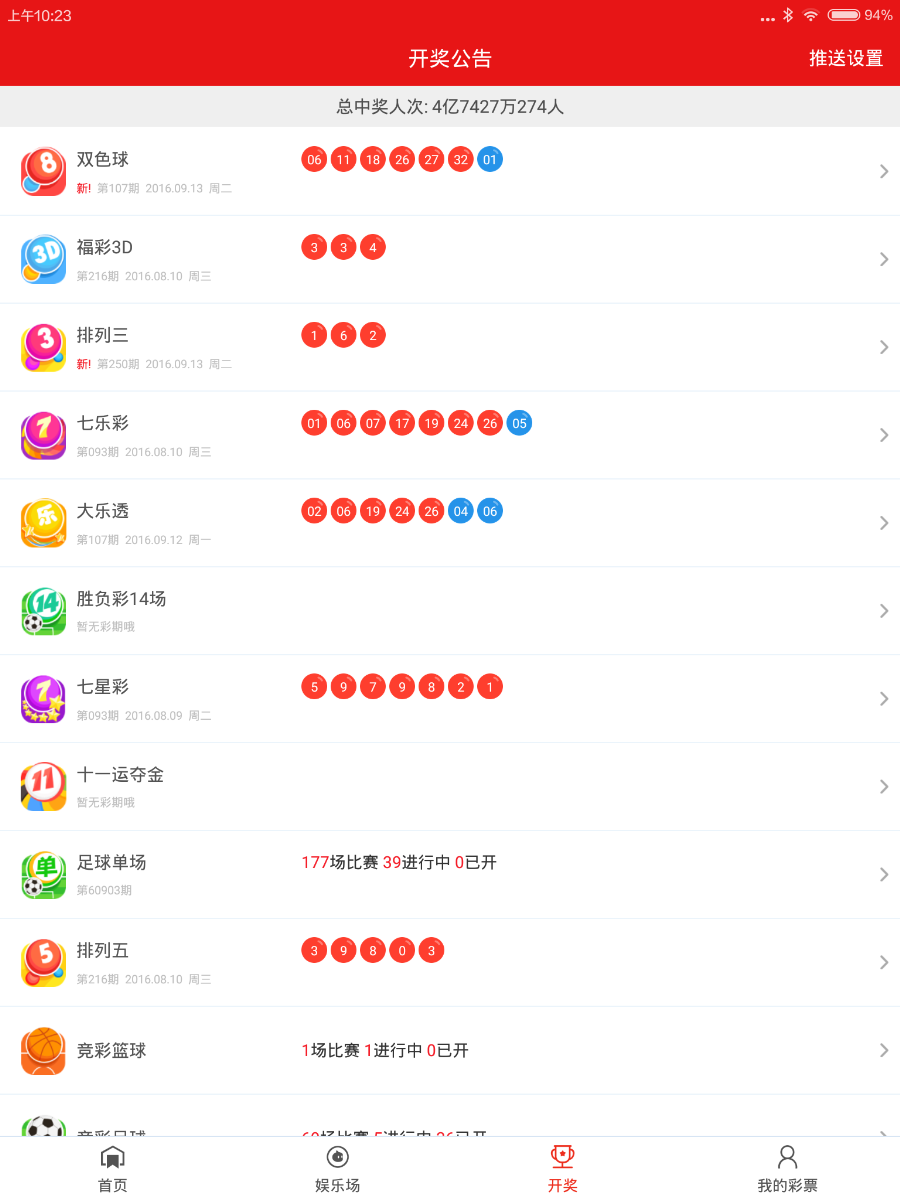This screenshot has height=1200, width=900.
Task: Open 推送设置 push settings
Action: [845, 58]
